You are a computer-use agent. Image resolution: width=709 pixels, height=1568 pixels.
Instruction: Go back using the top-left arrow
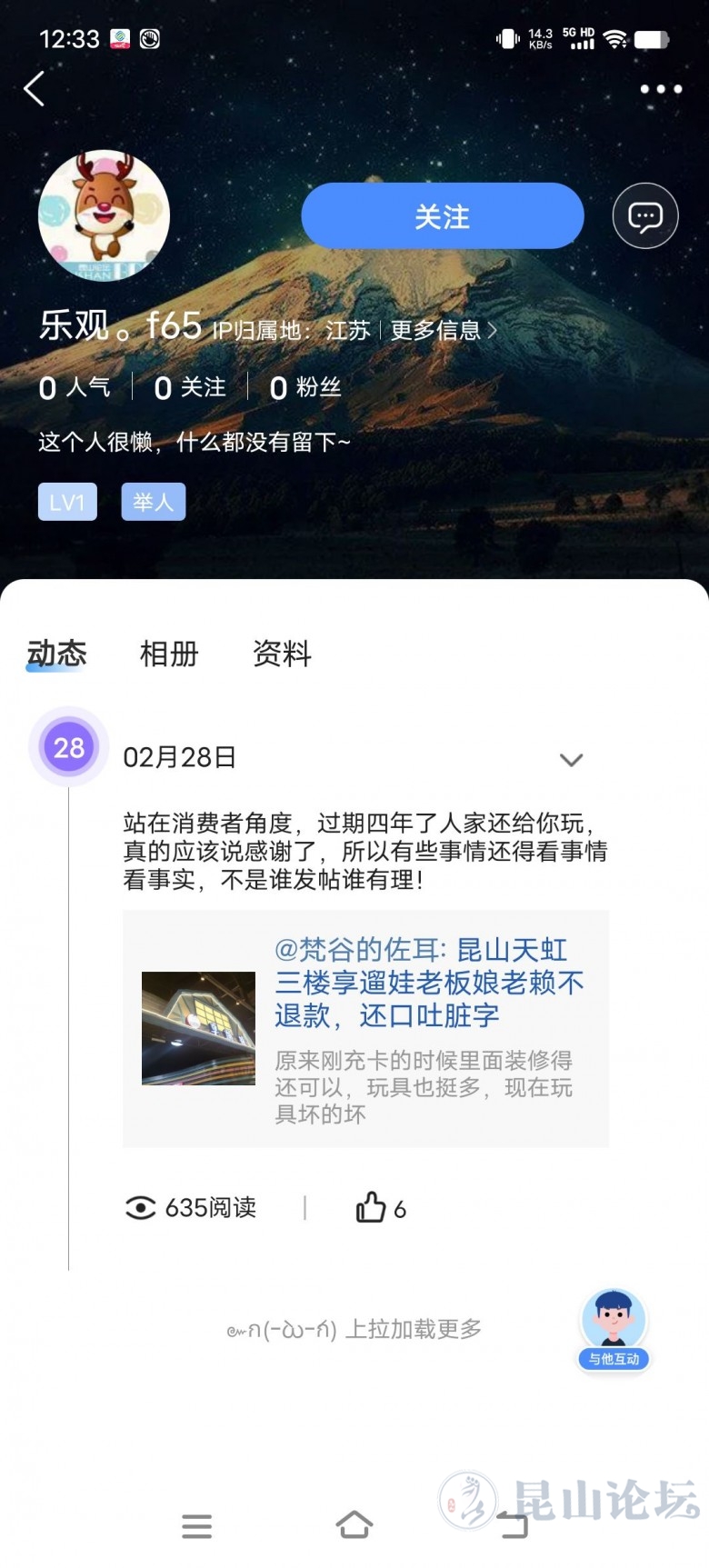pos(34,89)
